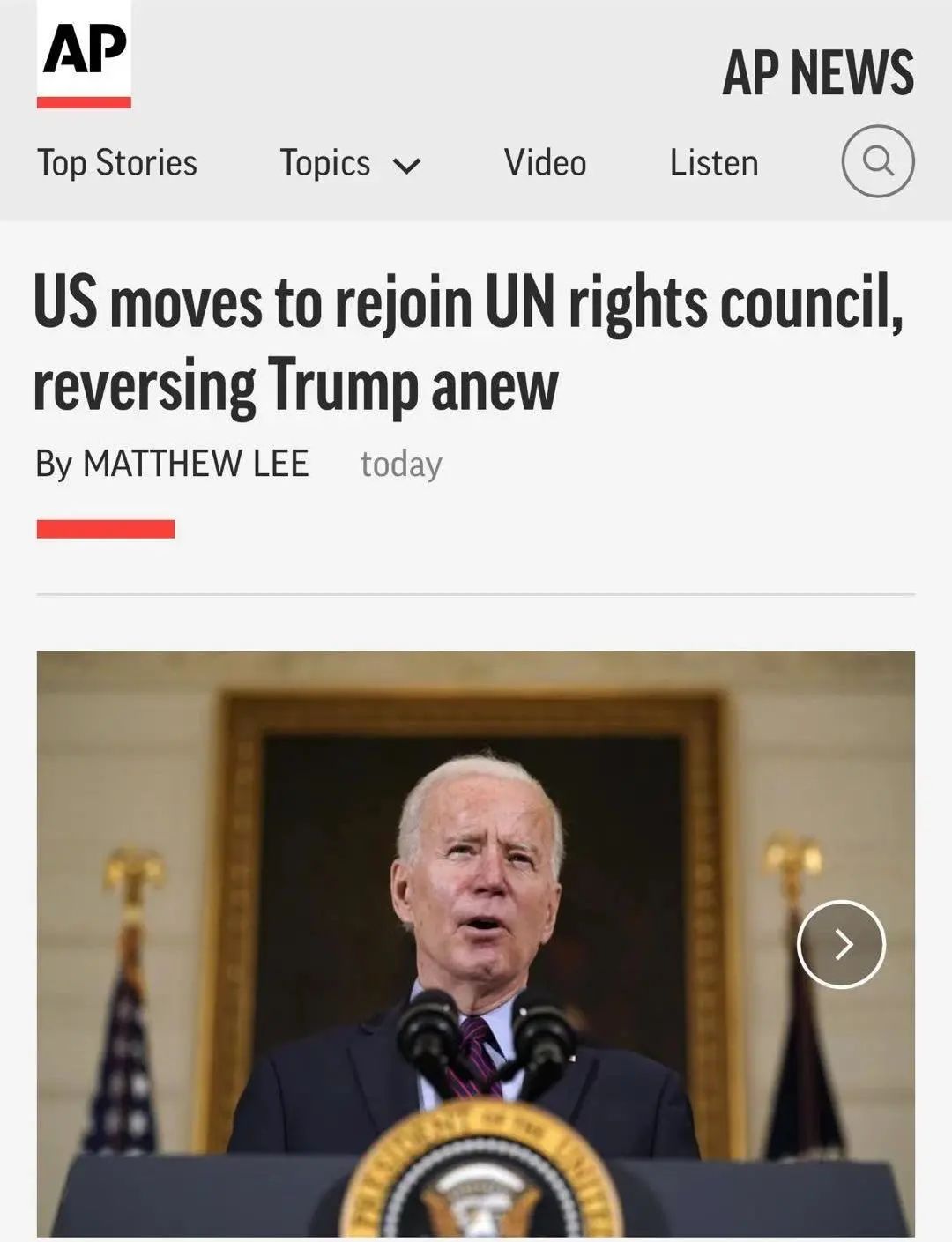Show the next photo in the gallery

click(841, 944)
